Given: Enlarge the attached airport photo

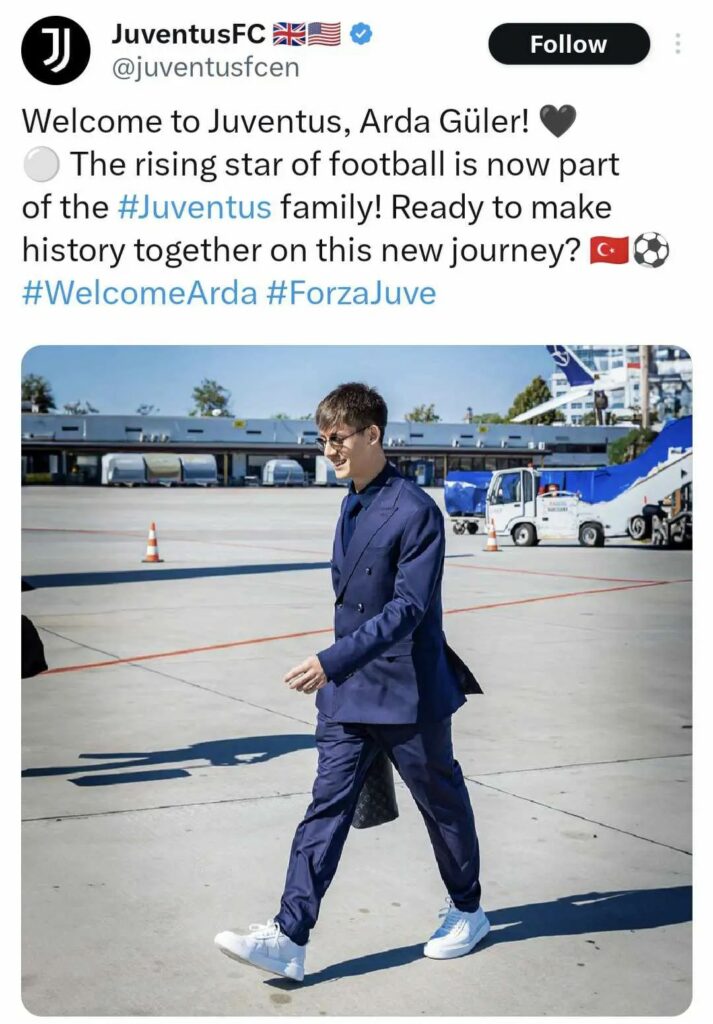Looking at the screenshot, I should [356, 680].
